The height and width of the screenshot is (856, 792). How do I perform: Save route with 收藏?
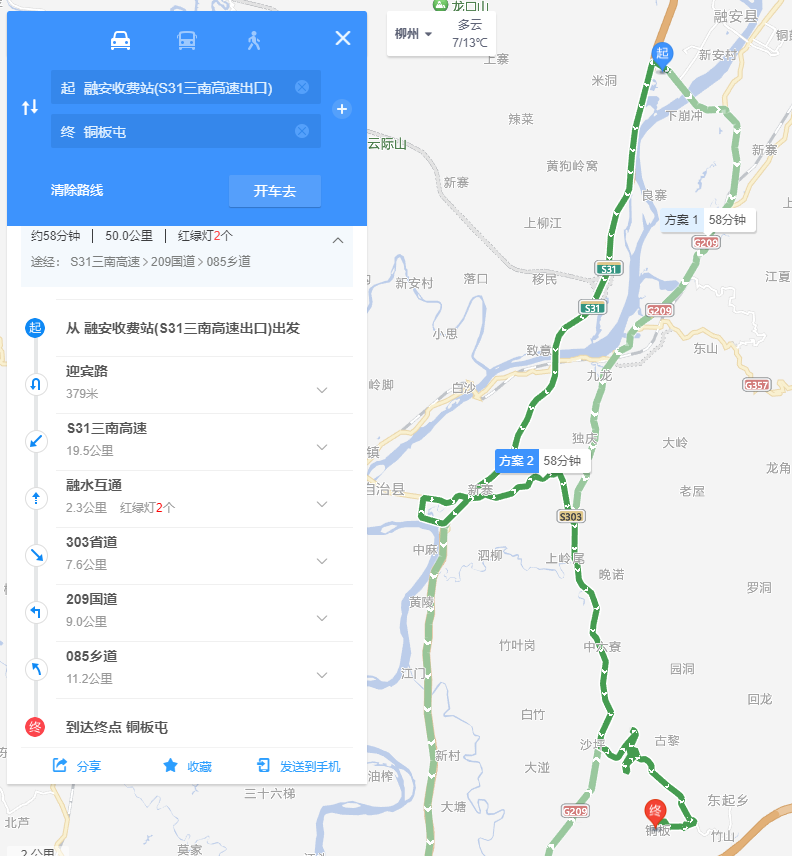(187, 766)
